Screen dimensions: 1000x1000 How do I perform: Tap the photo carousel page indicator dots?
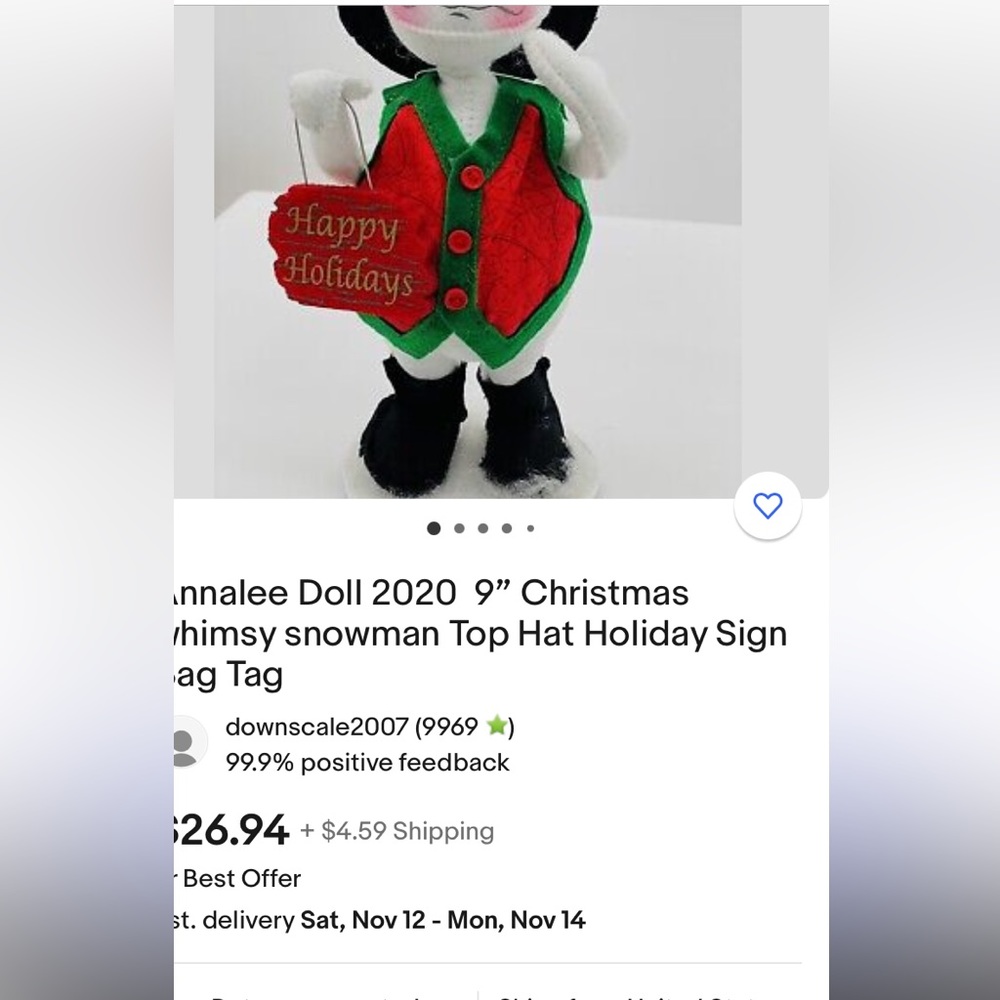pyautogui.click(x=482, y=528)
